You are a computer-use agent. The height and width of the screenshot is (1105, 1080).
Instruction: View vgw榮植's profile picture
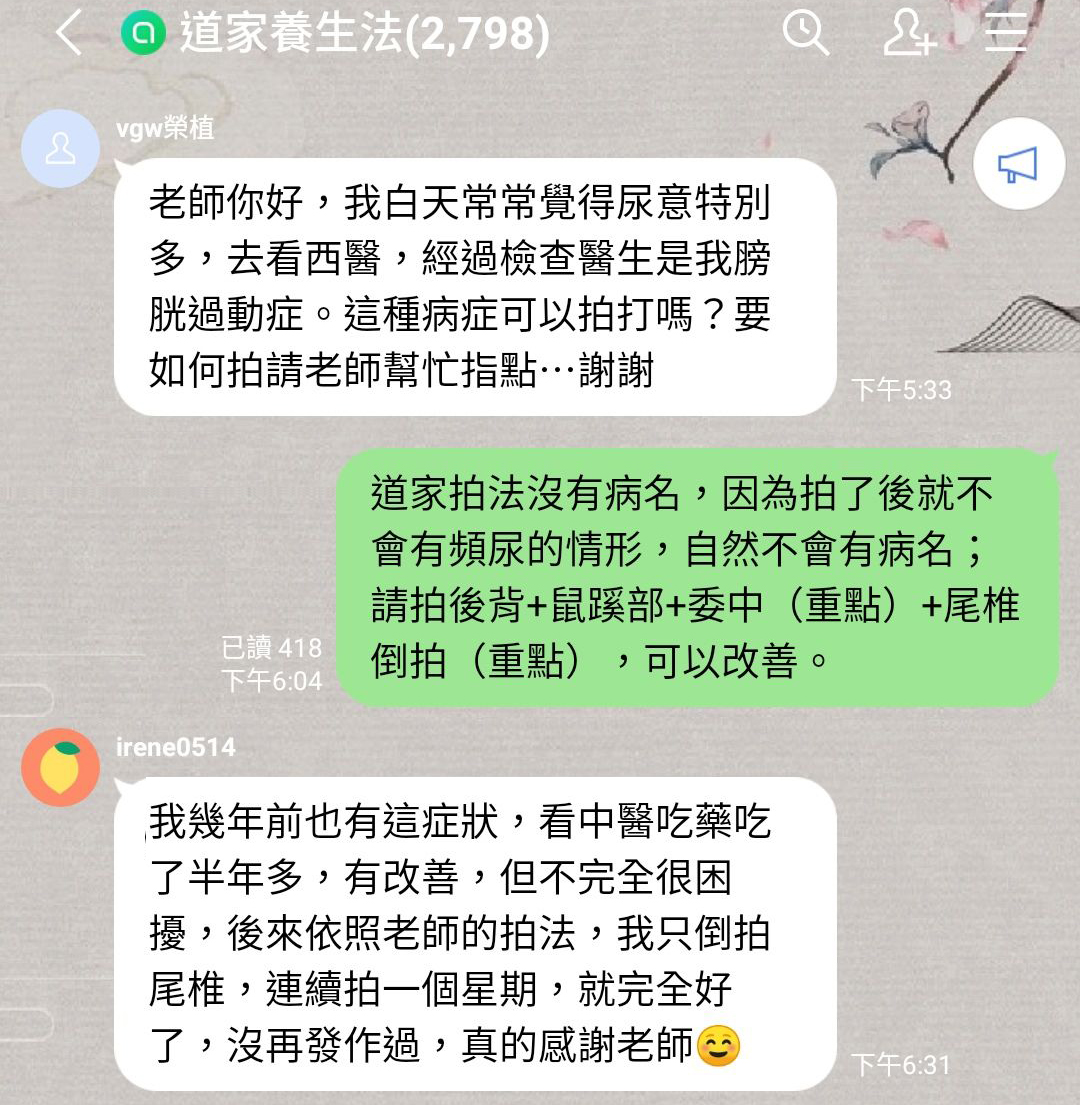tap(60, 149)
